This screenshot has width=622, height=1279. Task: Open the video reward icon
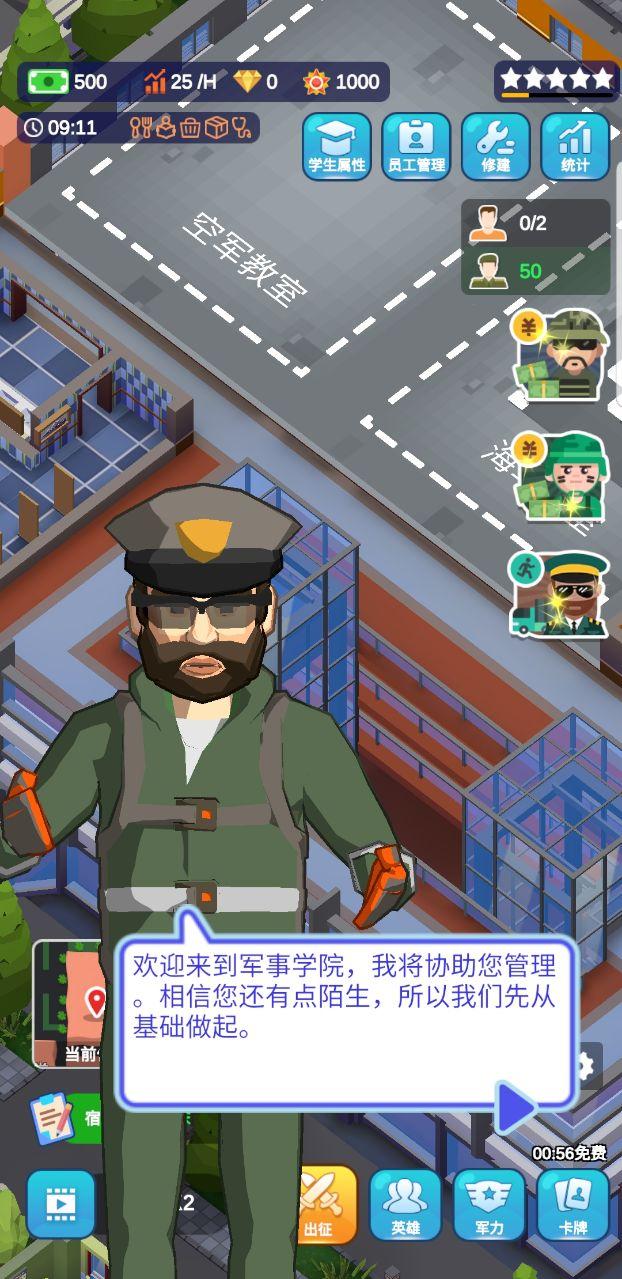61,1205
